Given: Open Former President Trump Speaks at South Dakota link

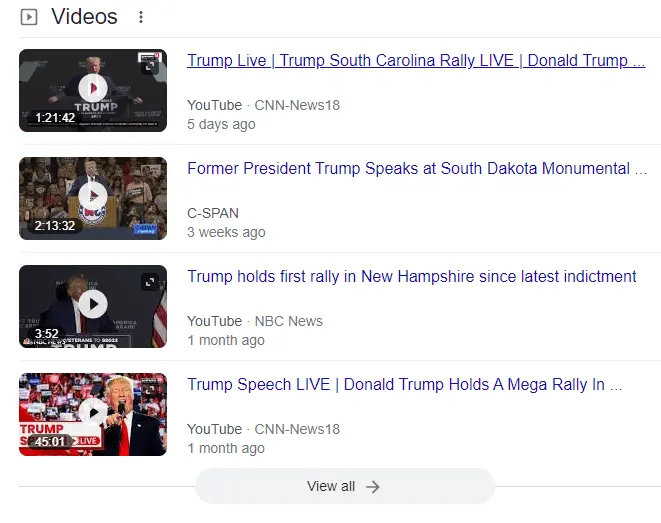Looking at the screenshot, I should (x=423, y=169).
